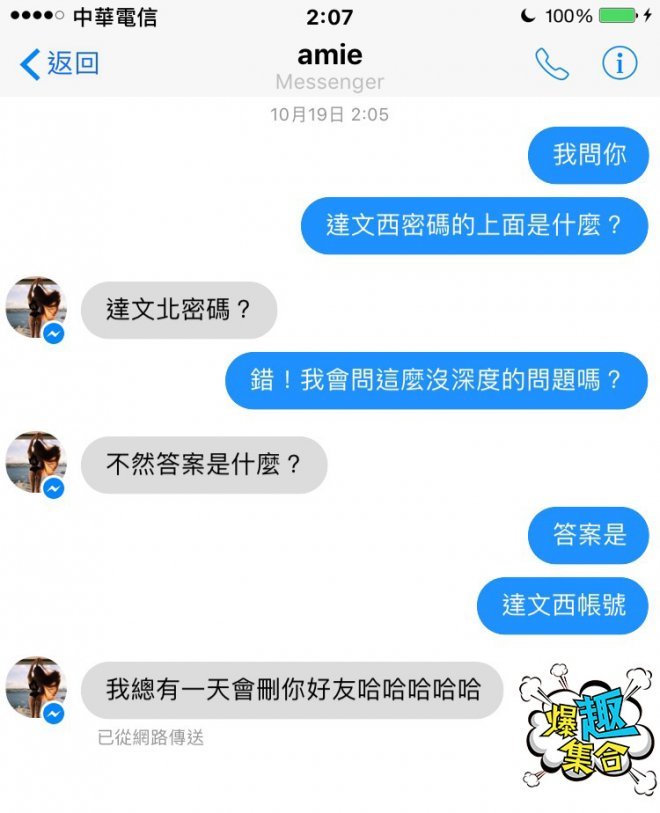Open the conversation info icon
The width and height of the screenshot is (660, 813).
pos(619,64)
